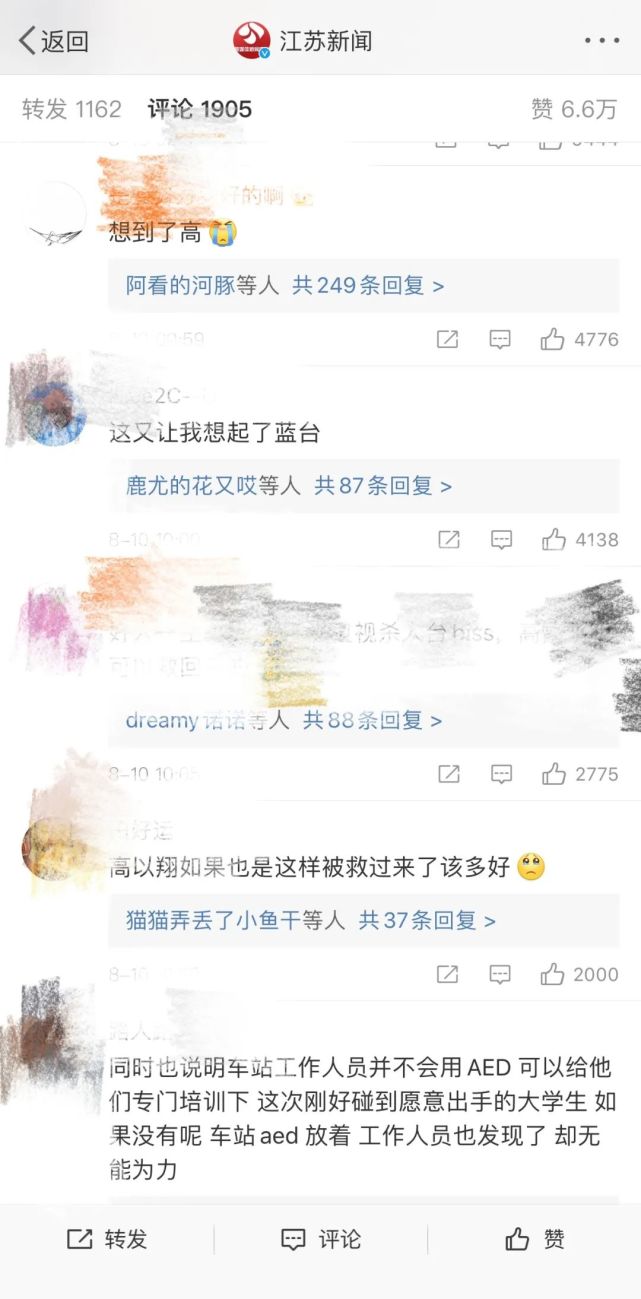
Task: Repost the 这又让我想起了蓝台 comment
Action: click(448, 540)
